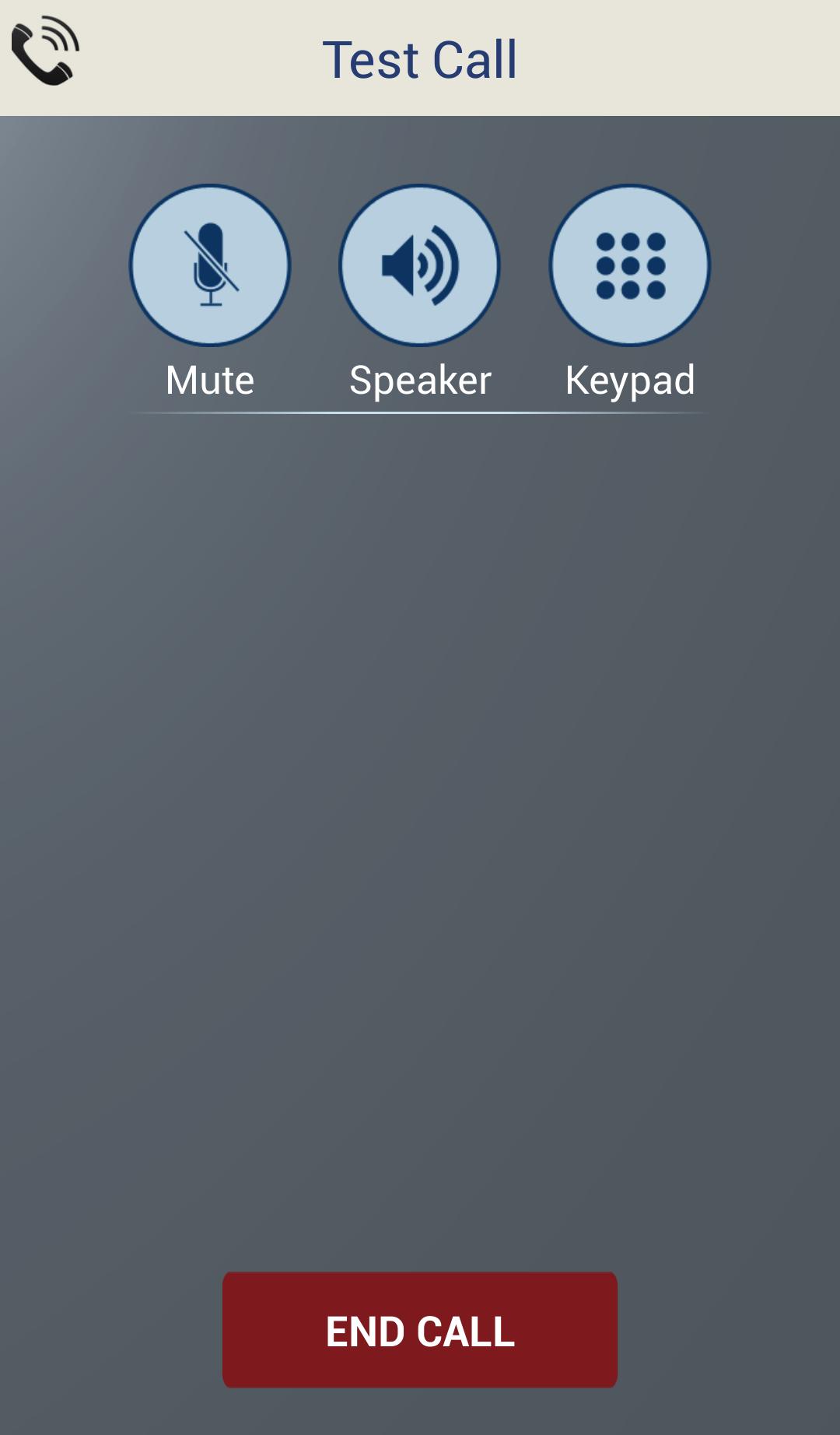Mute the microphone

pos(210,265)
